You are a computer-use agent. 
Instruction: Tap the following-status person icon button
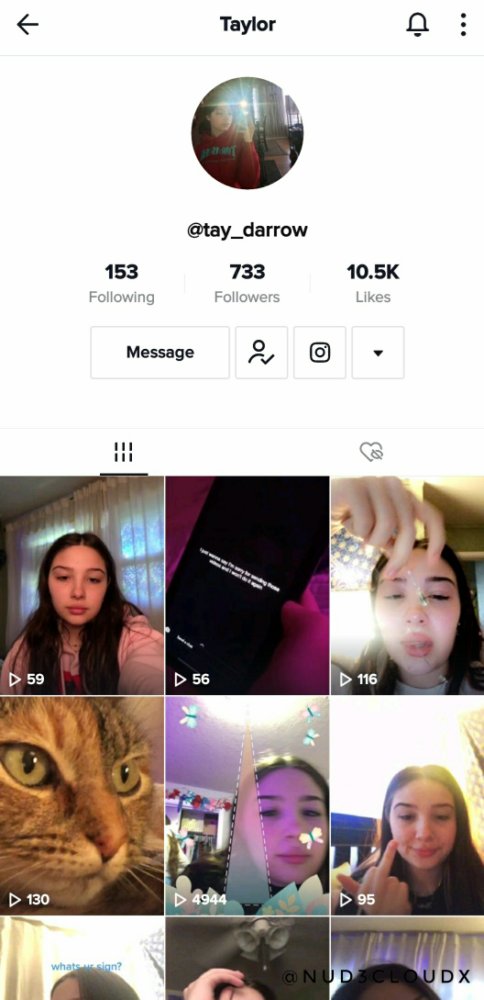click(x=261, y=353)
